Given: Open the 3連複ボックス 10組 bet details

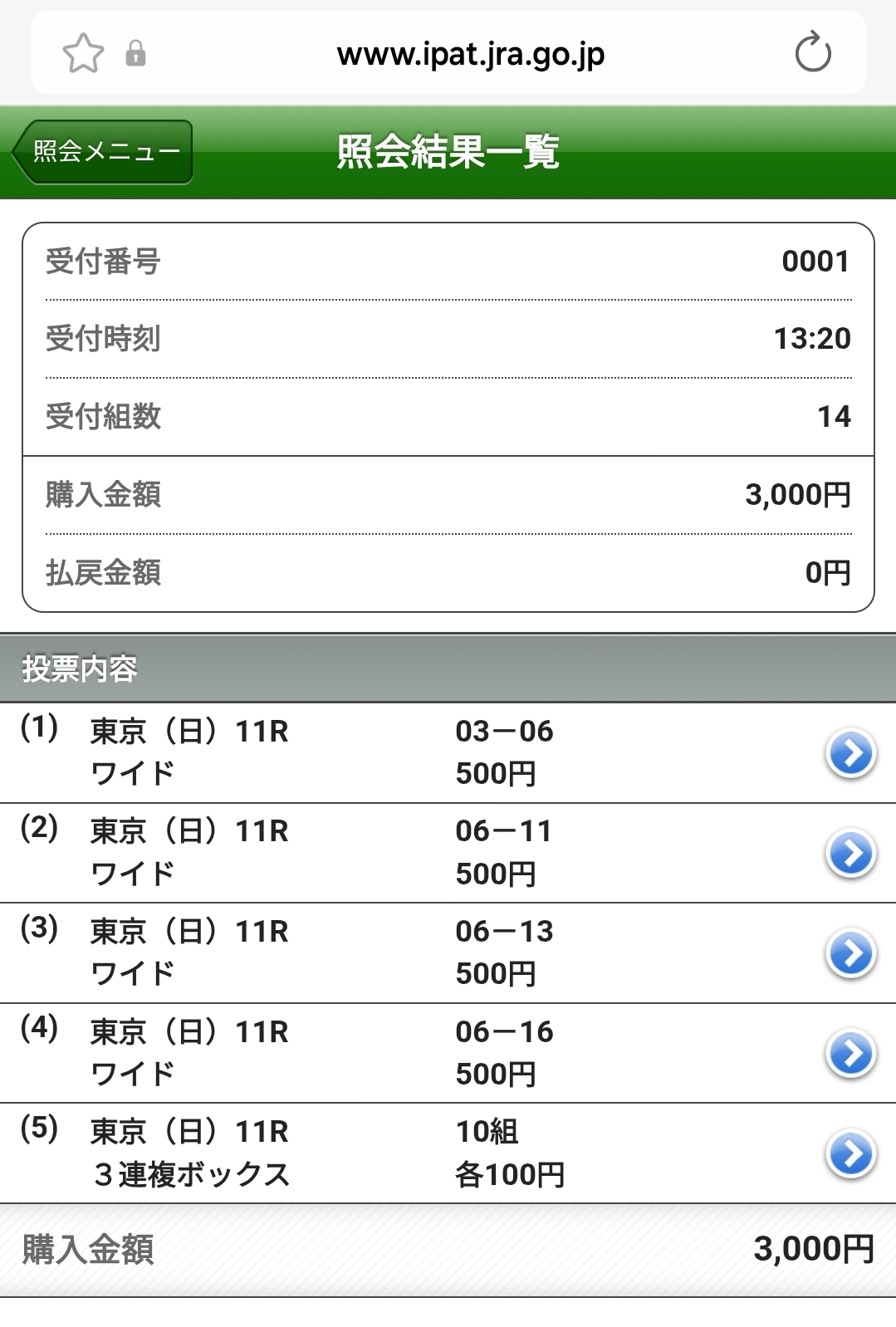Looking at the screenshot, I should tap(850, 1153).
